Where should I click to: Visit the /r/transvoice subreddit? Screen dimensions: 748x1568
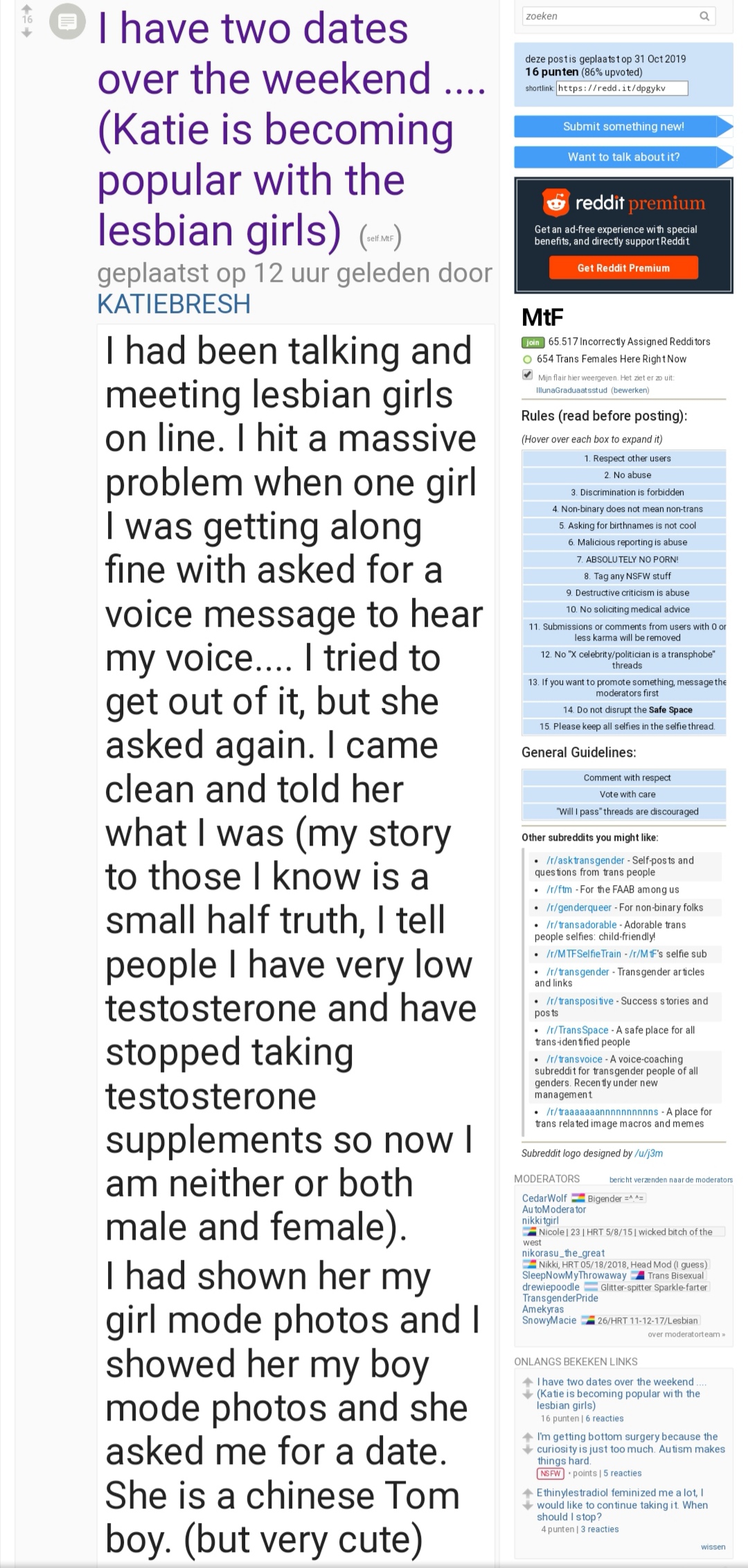[574, 1059]
